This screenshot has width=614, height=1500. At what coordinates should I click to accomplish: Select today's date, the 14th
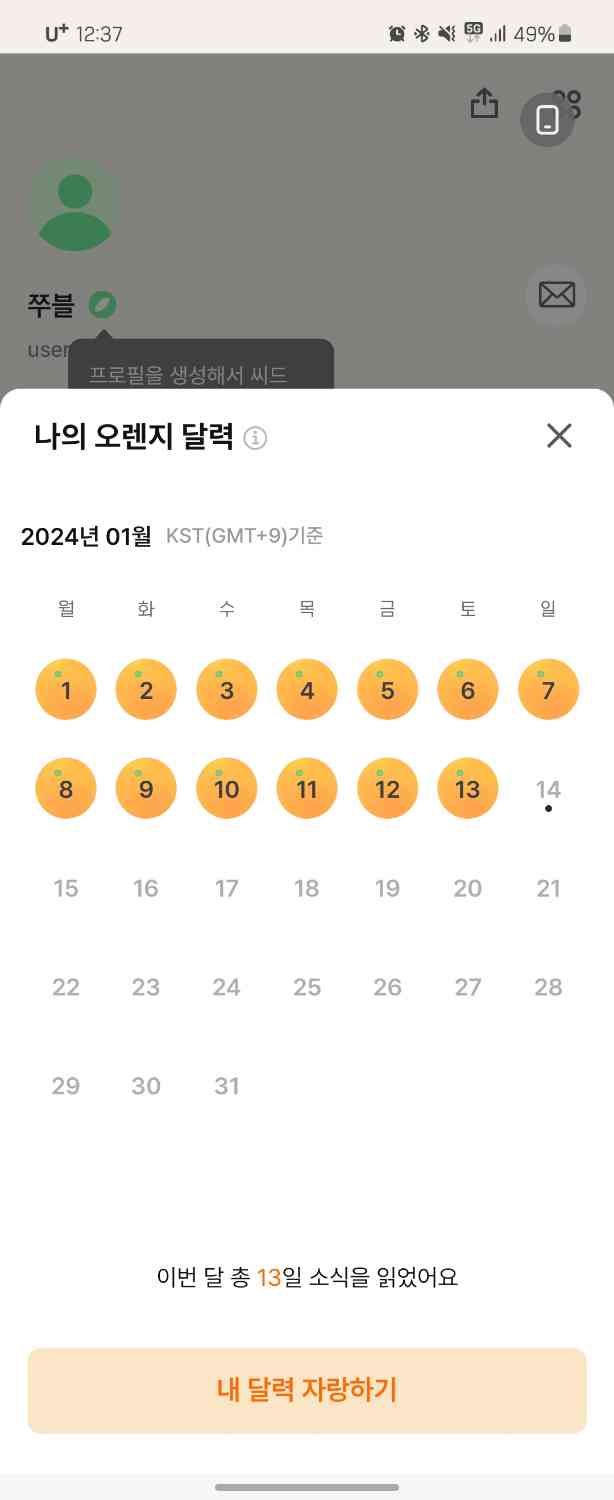548,791
